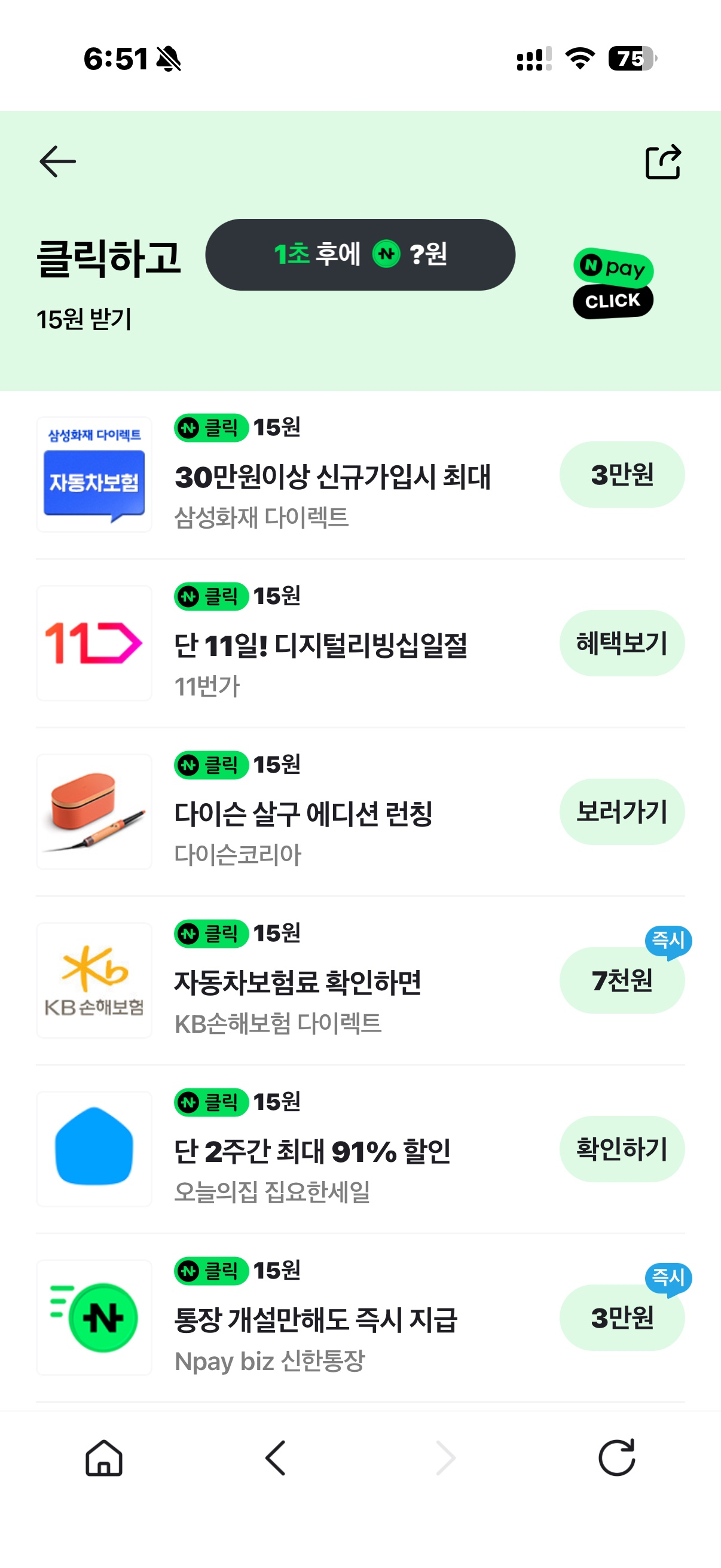Viewport: 721px width, 1568px height.
Task: Tap the 3만원 button for 삼성화재 다이렉트
Action: pos(621,475)
